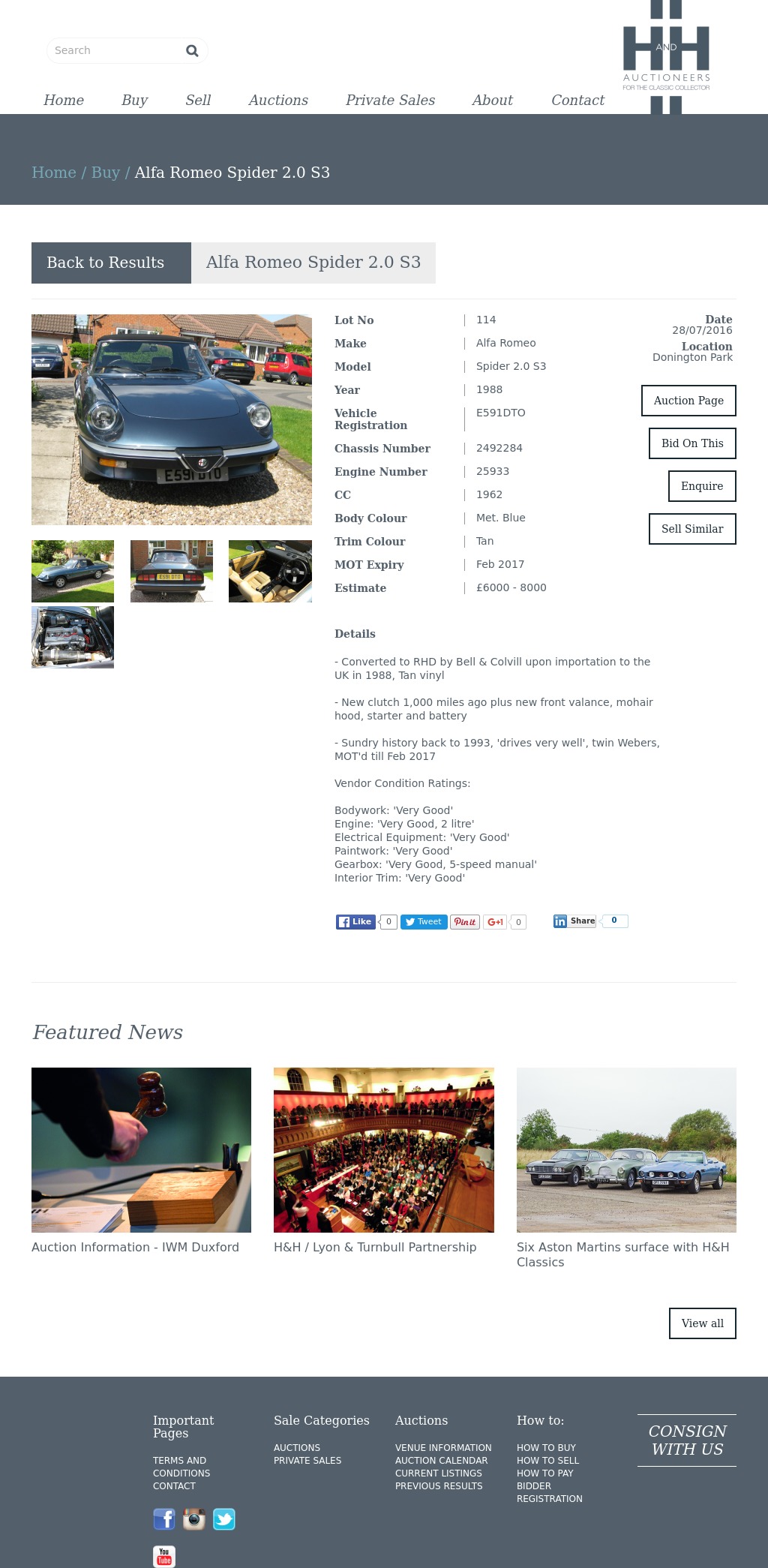This screenshot has height=1568, width=768.
Task: Open the Contact page from the top menu
Action: [x=577, y=100]
